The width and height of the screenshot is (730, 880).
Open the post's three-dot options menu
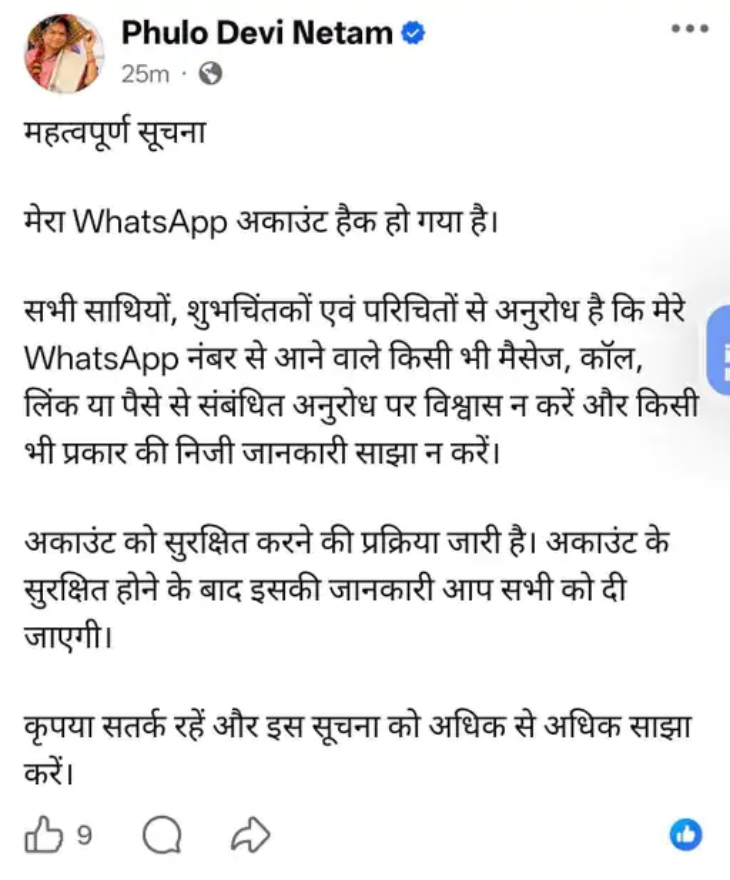(x=690, y=29)
